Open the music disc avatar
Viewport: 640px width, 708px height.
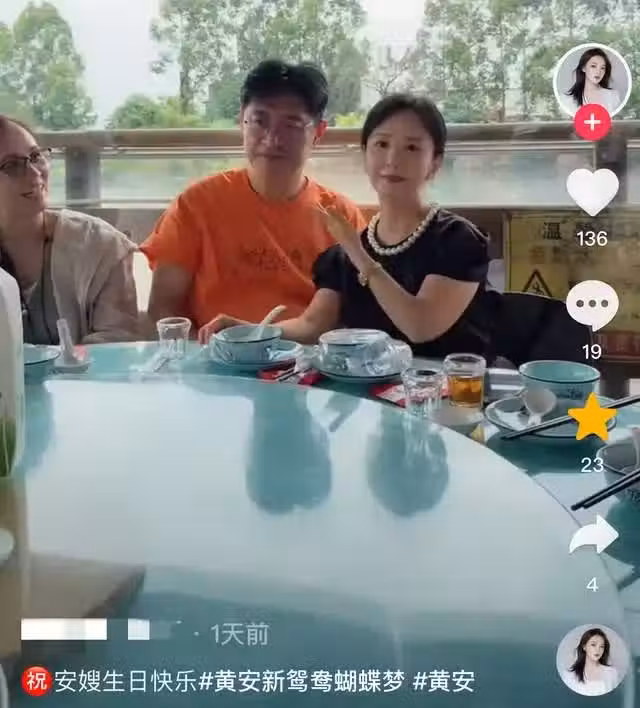(592, 659)
